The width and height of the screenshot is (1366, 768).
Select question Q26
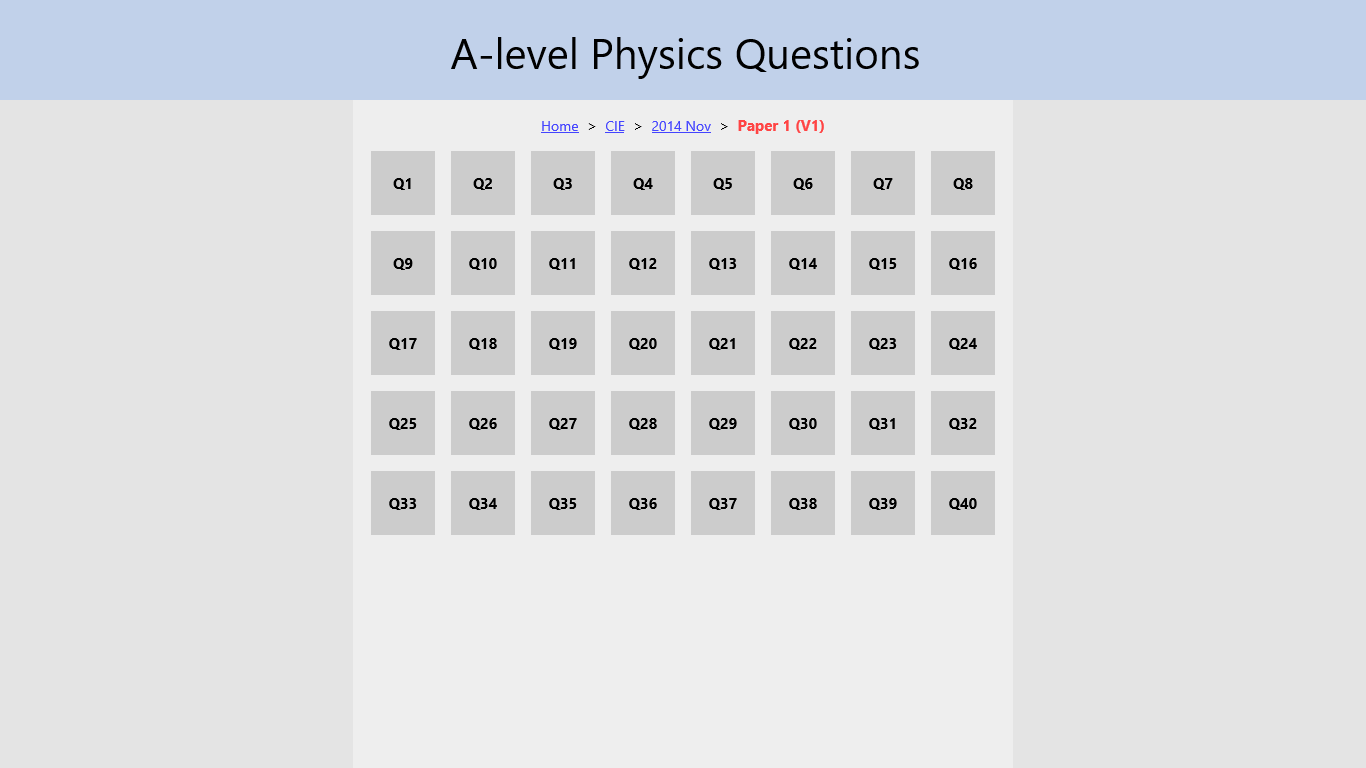[483, 423]
